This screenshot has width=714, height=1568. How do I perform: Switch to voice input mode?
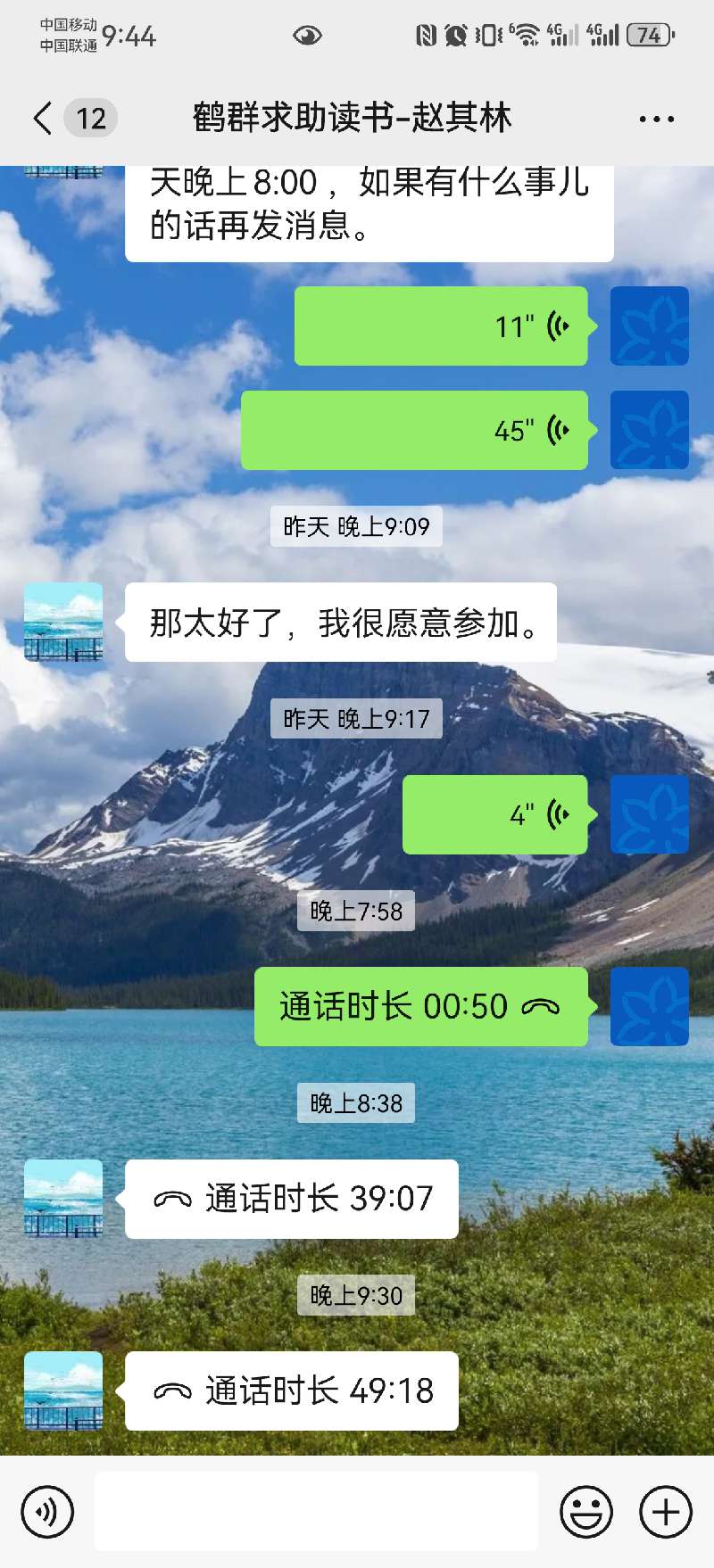(x=47, y=1512)
